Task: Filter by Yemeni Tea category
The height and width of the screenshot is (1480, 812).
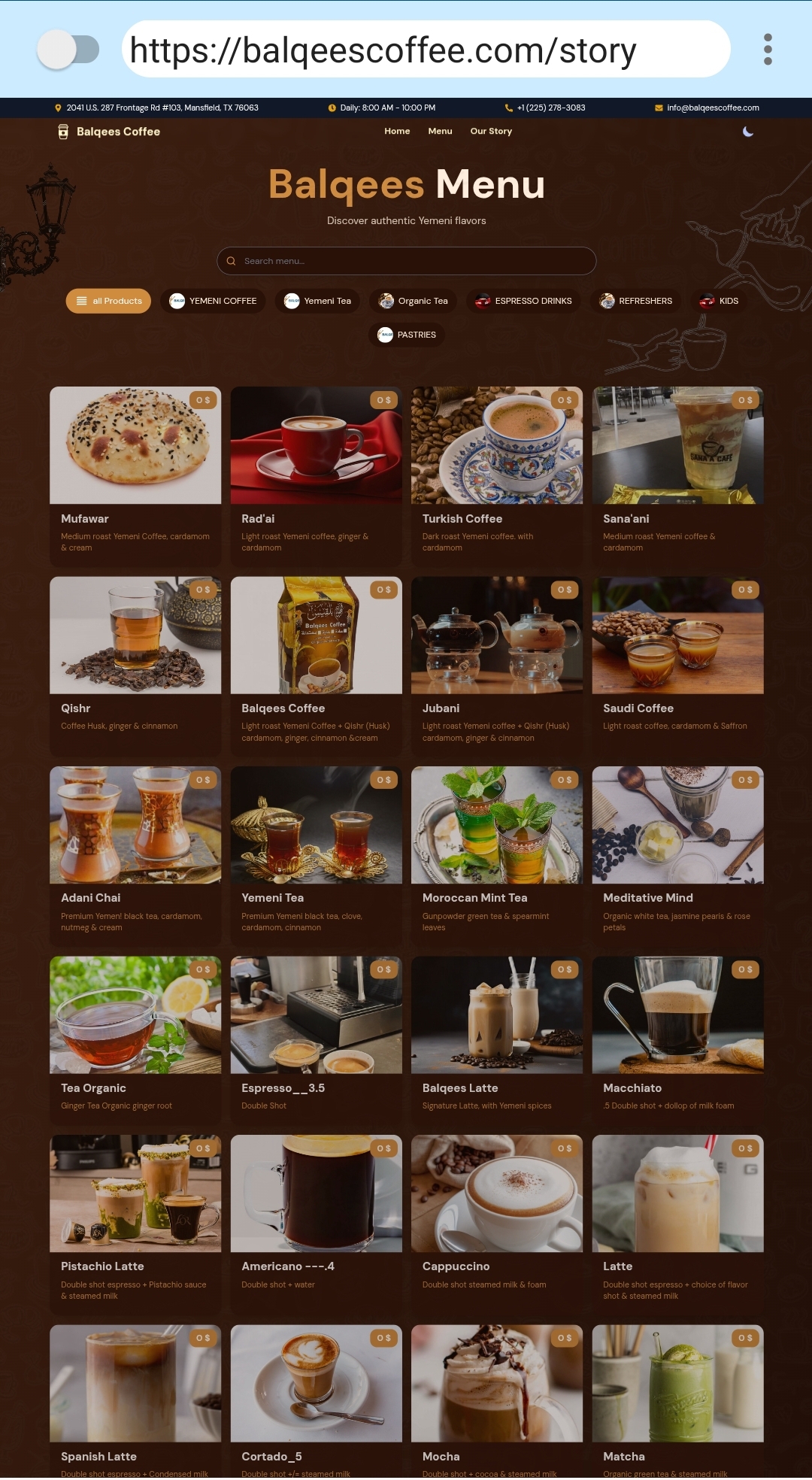Action: pos(317,301)
